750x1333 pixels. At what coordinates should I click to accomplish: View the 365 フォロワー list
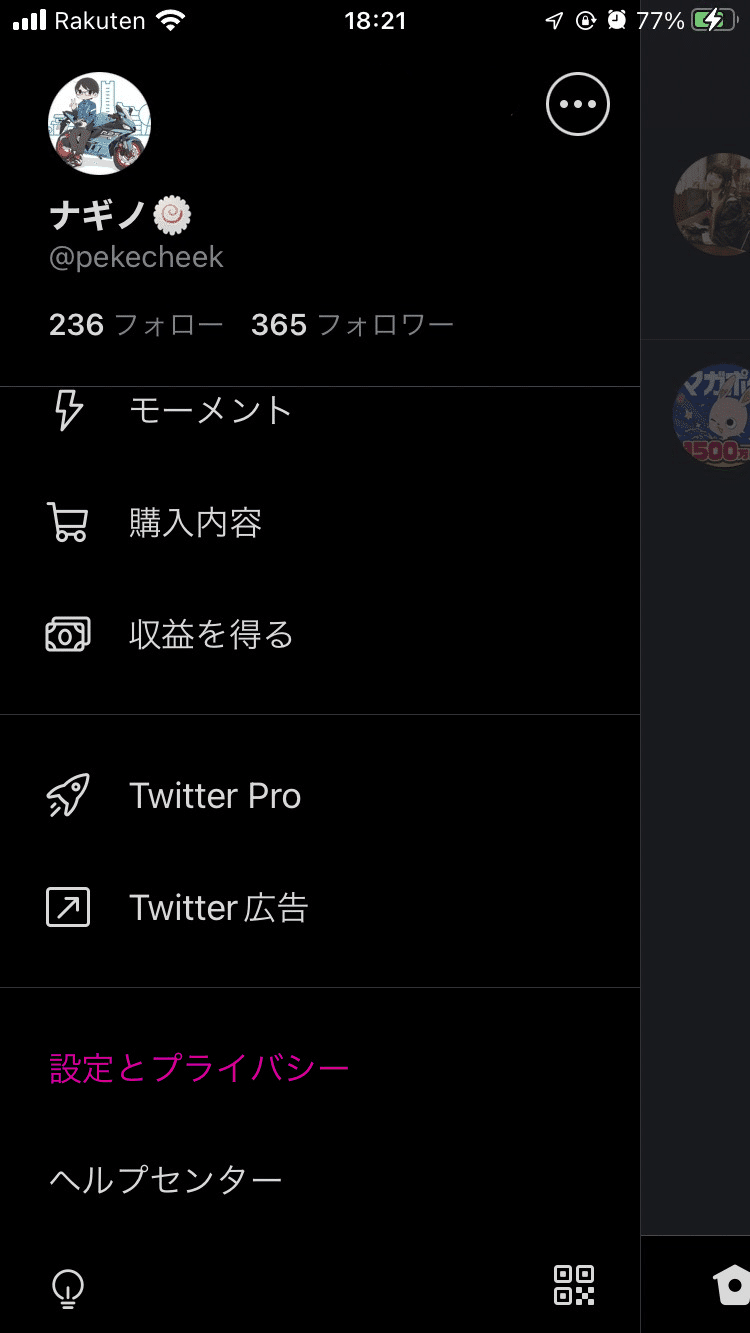(352, 325)
